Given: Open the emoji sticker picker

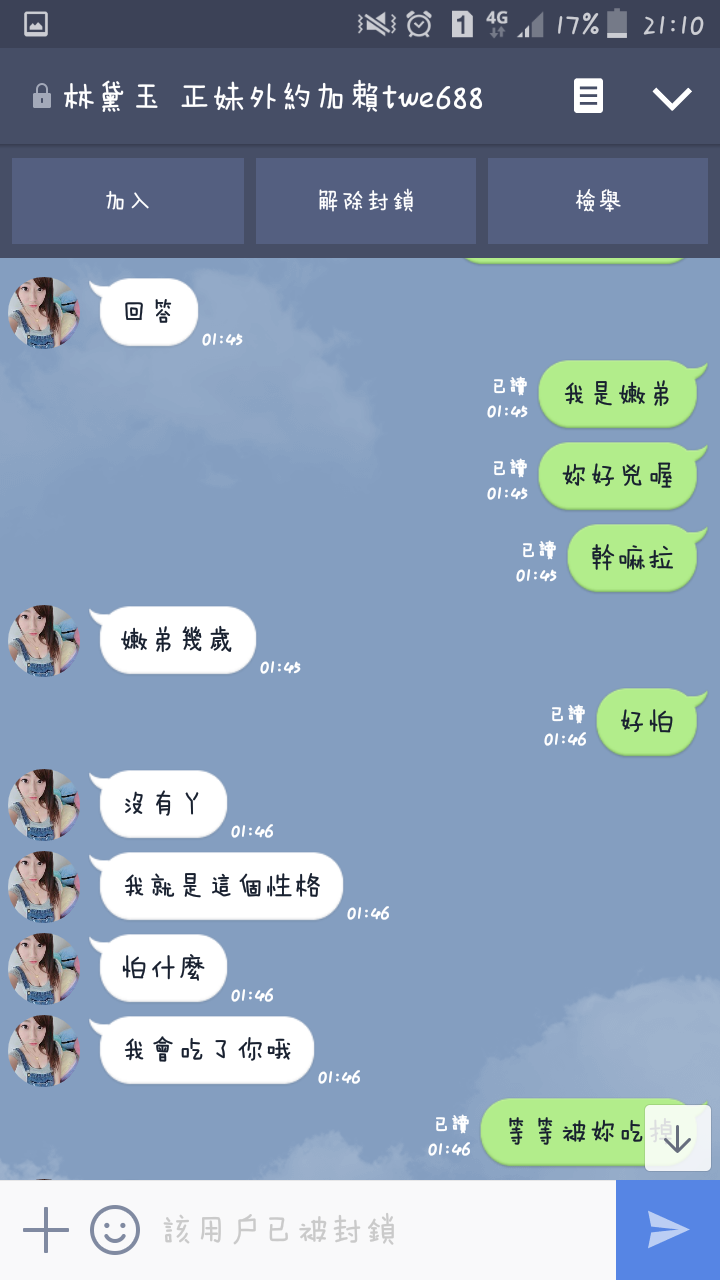Looking at the screenshot, I should pos(115,1230).
